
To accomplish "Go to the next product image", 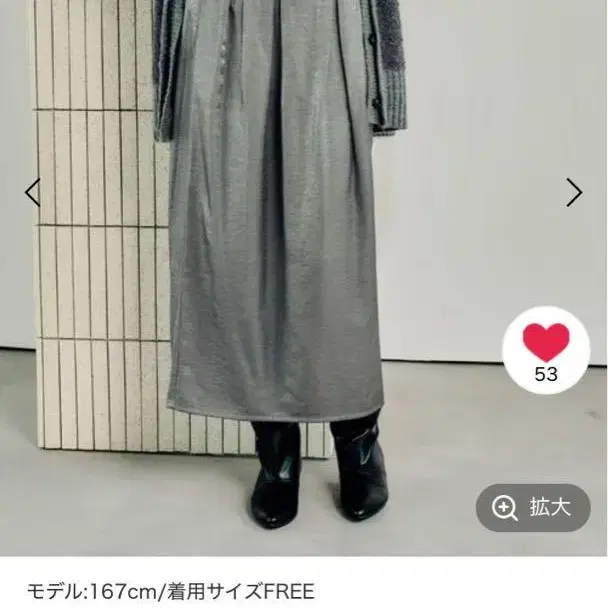I will pyautogui.click(x=574, y=192).
